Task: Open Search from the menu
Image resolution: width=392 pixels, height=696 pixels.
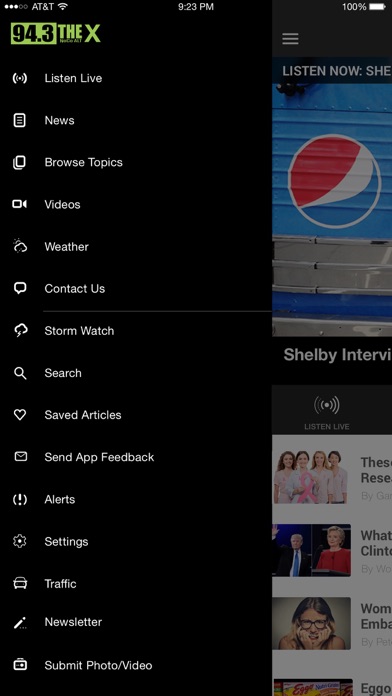Action: tap(136, 373)
